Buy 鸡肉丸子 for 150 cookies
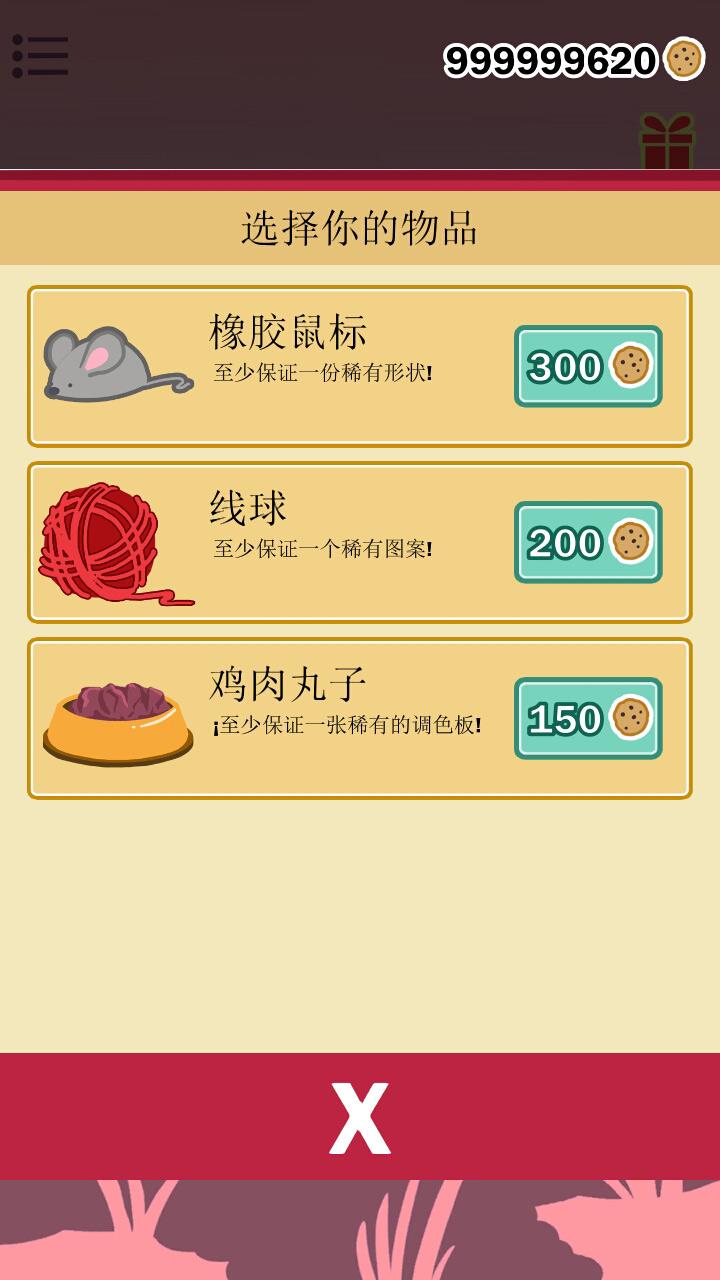720x1280 pixels. tap(588, 718)
